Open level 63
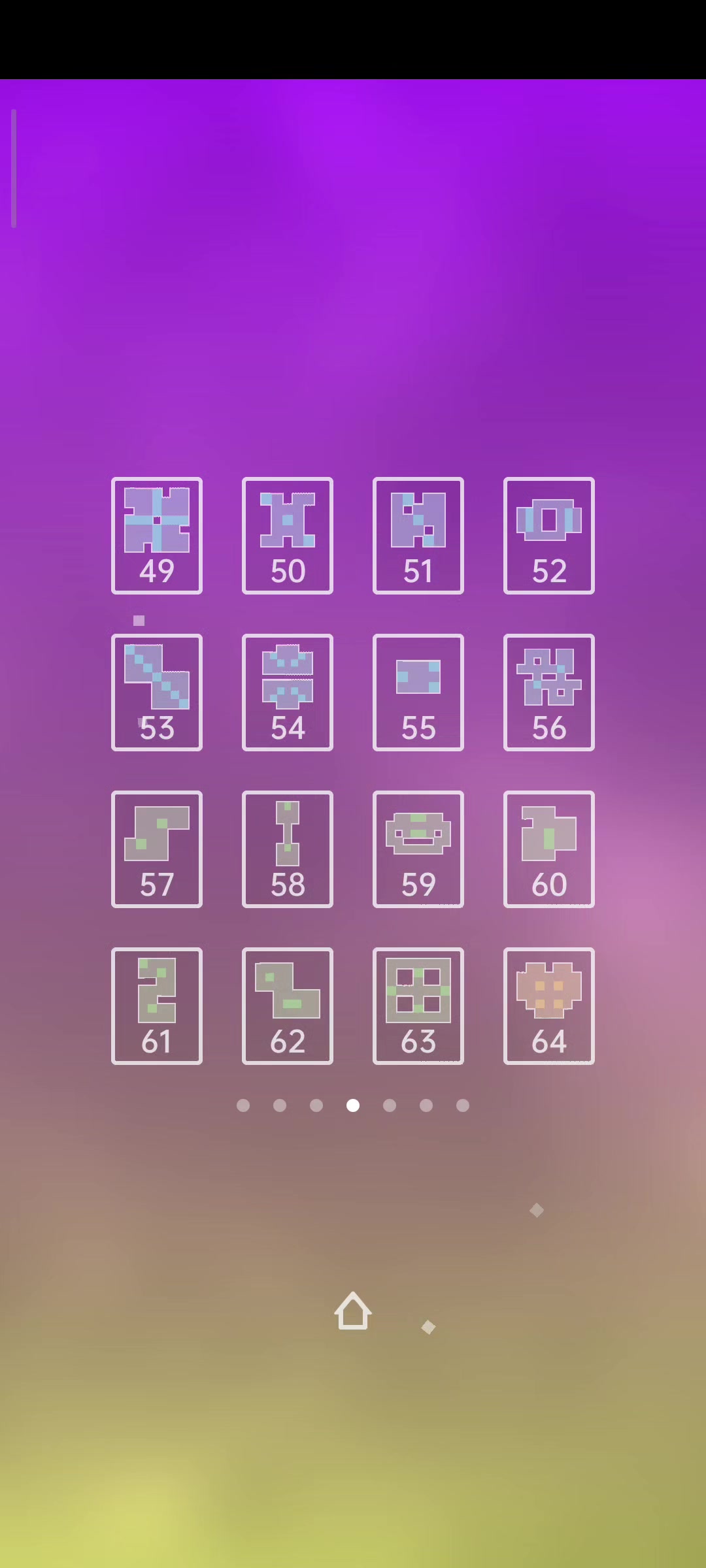This screenshot has height=1568, width=706. [x=418, y=1006]
